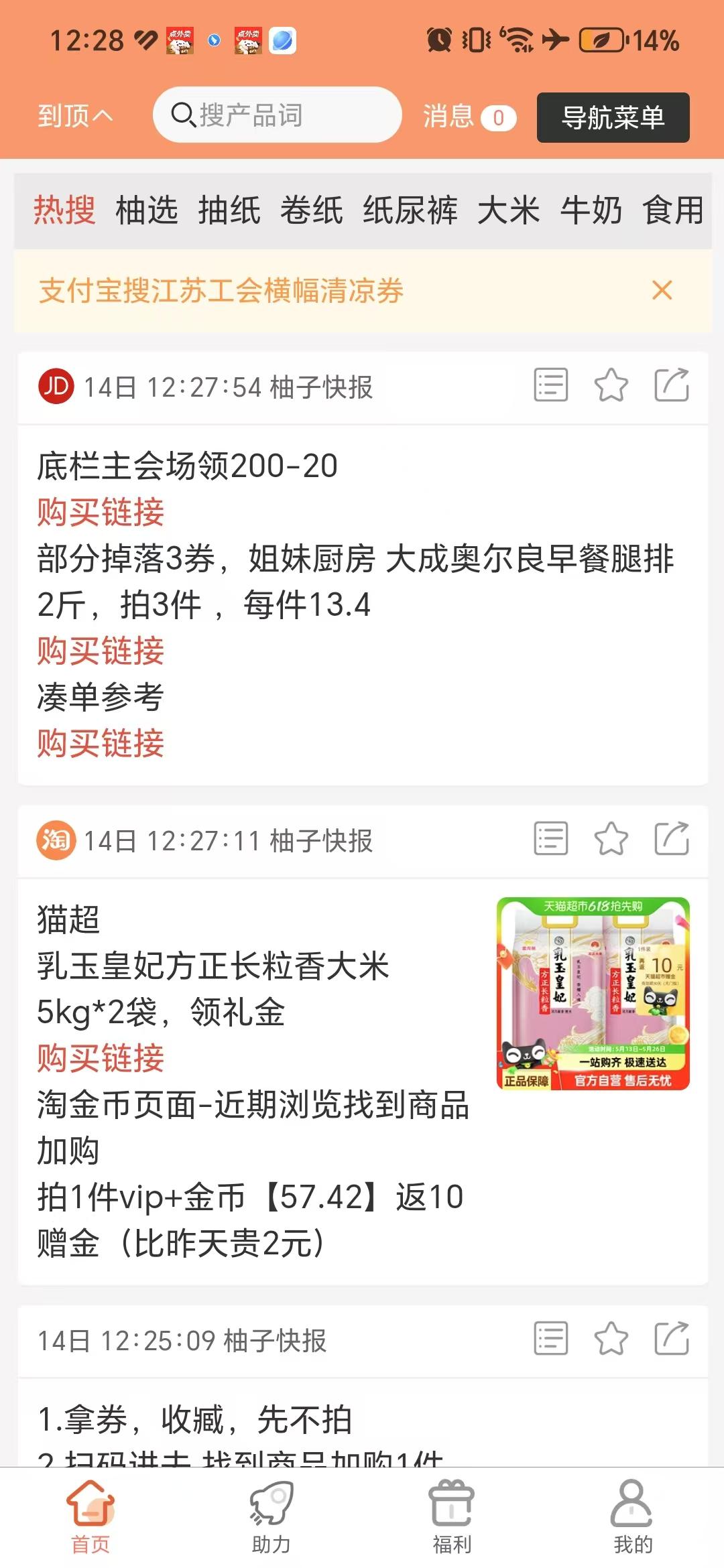Viewport: 724px width, 1568px height.
Task: Close the Alipay coupon banner
Action: pos(662,290)
